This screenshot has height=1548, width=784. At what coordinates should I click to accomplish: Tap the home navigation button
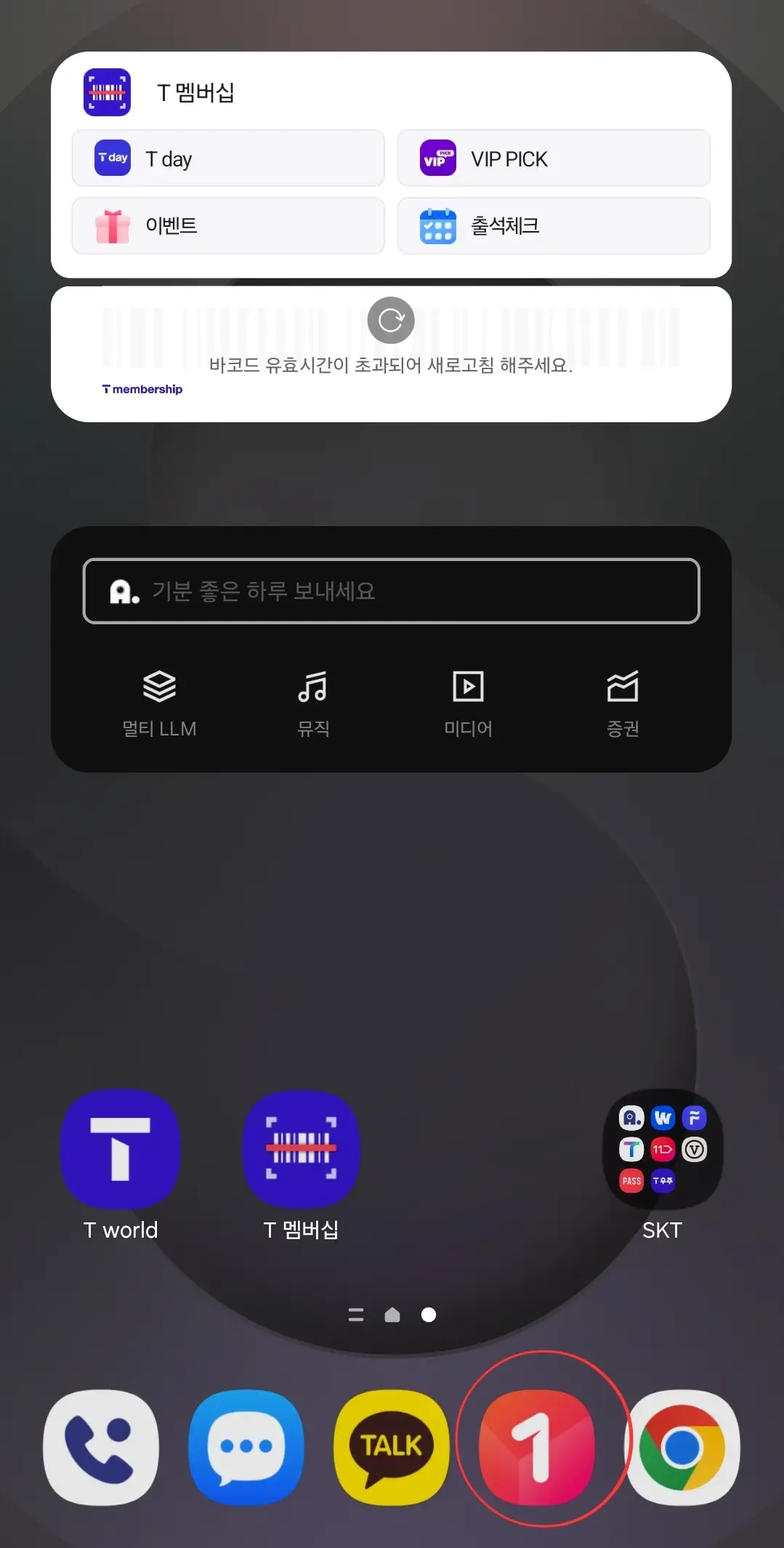point(392,1315)
